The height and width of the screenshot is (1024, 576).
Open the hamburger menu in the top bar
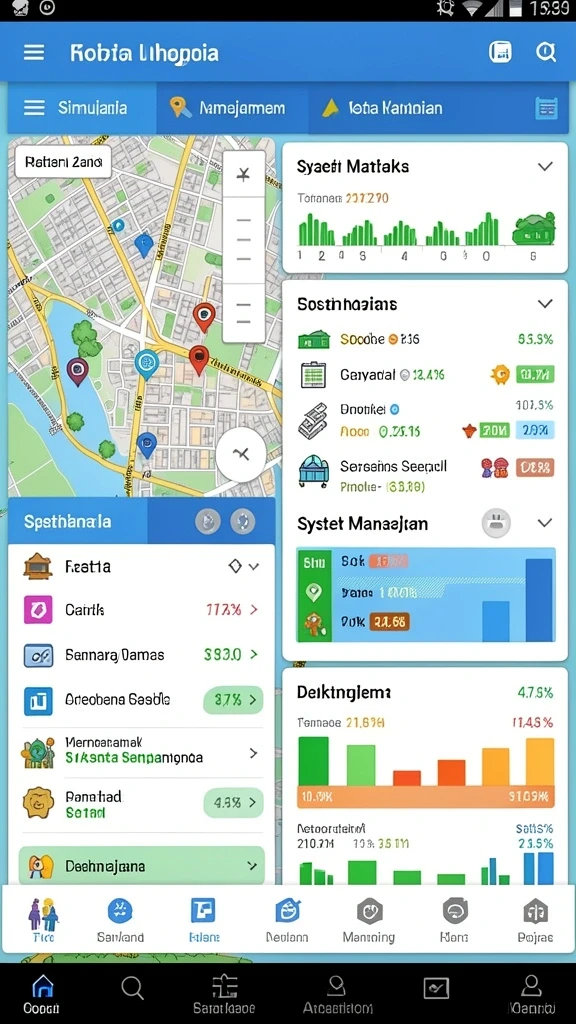coord(34,53)
